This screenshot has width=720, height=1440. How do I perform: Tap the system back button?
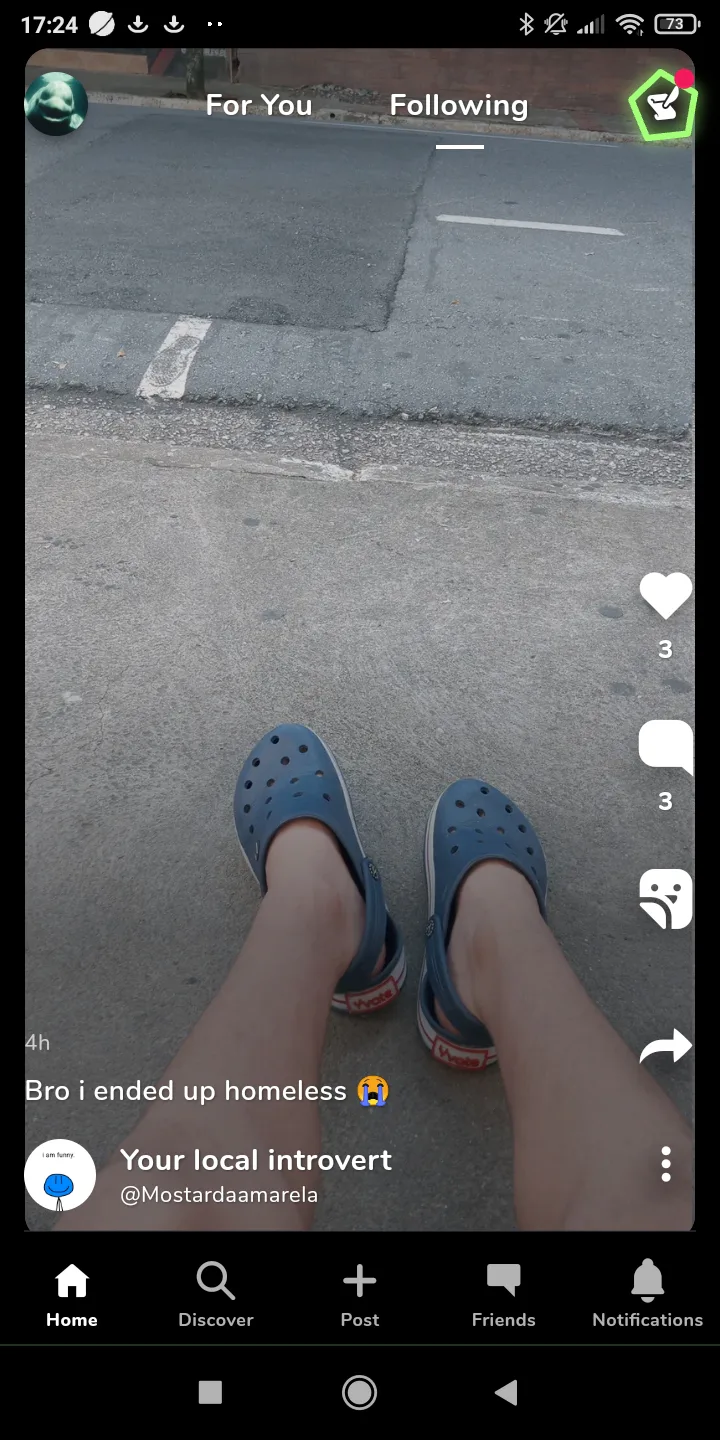click(x=507, y=1392)
